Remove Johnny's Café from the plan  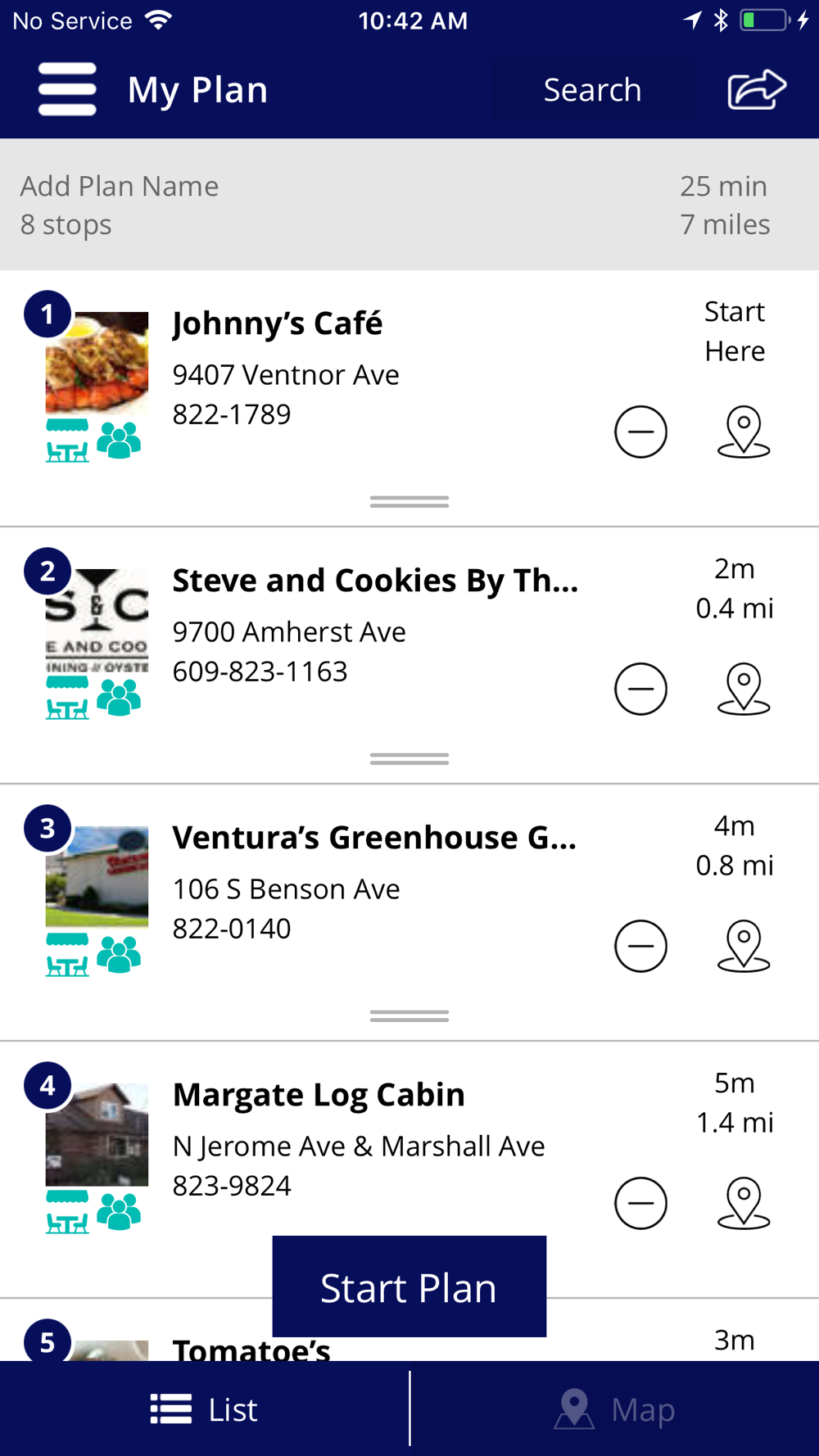coord(640,432)
